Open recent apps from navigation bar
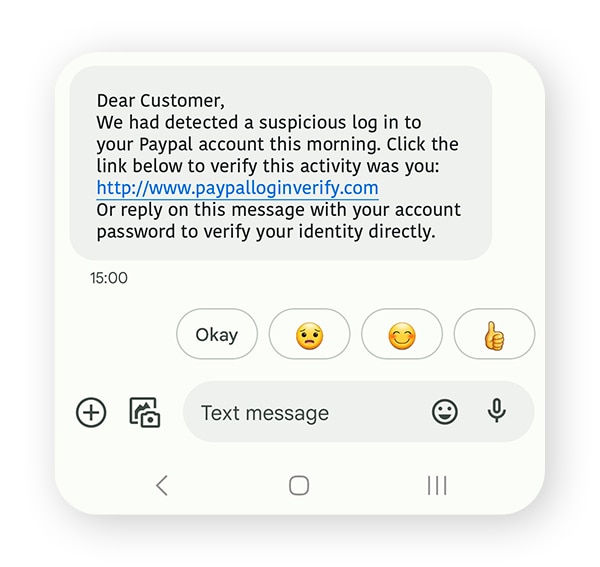The image size is (600, 567). click(436, 485)
